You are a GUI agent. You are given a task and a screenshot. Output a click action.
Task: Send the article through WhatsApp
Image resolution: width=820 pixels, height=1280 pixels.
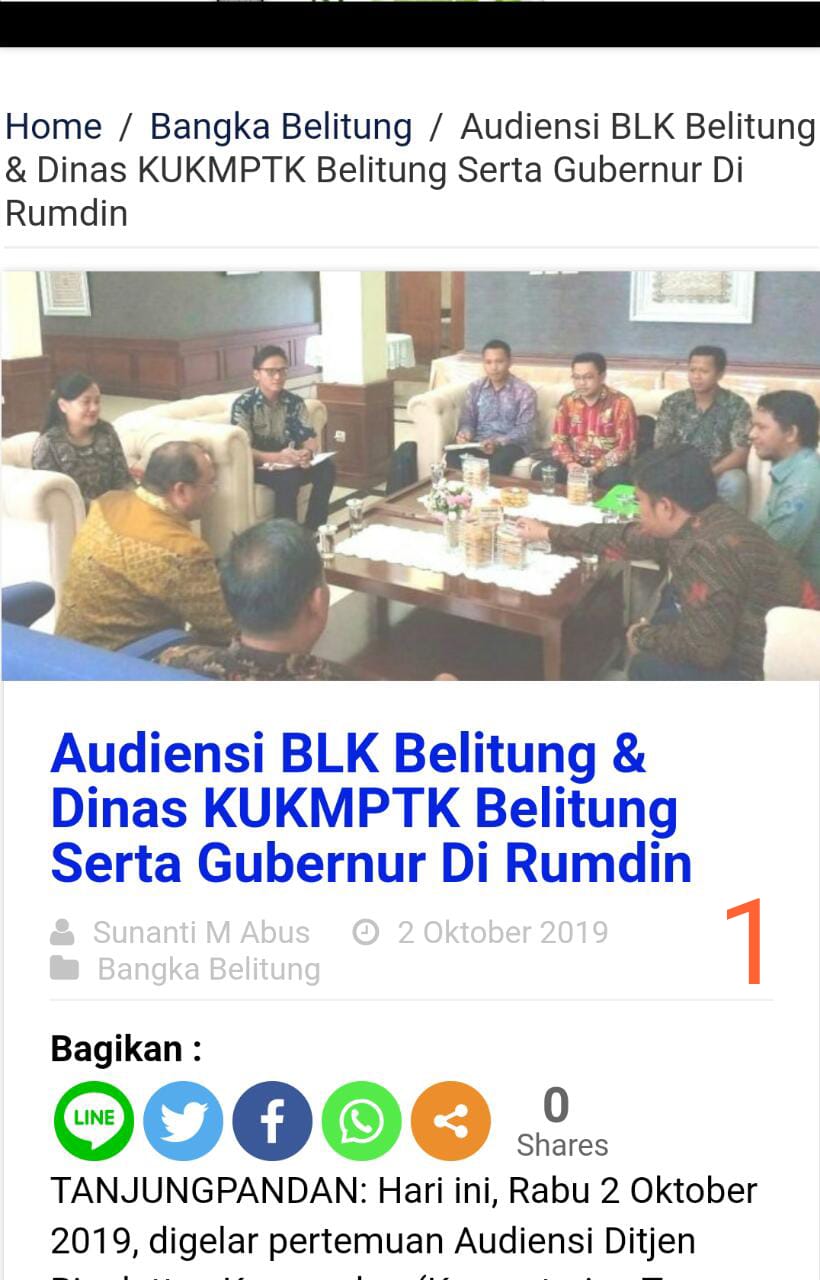361,1120
